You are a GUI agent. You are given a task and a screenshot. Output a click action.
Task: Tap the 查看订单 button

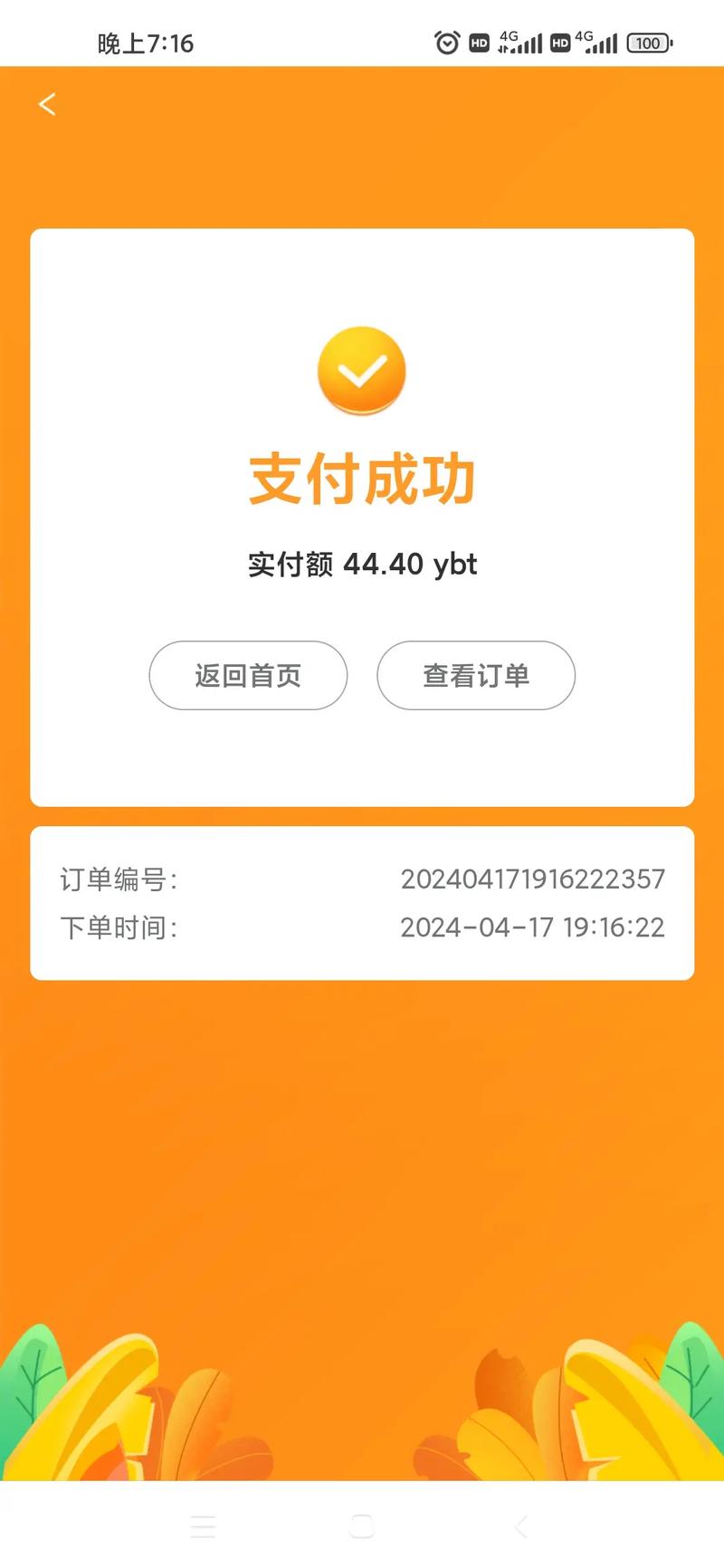(476, 675)
